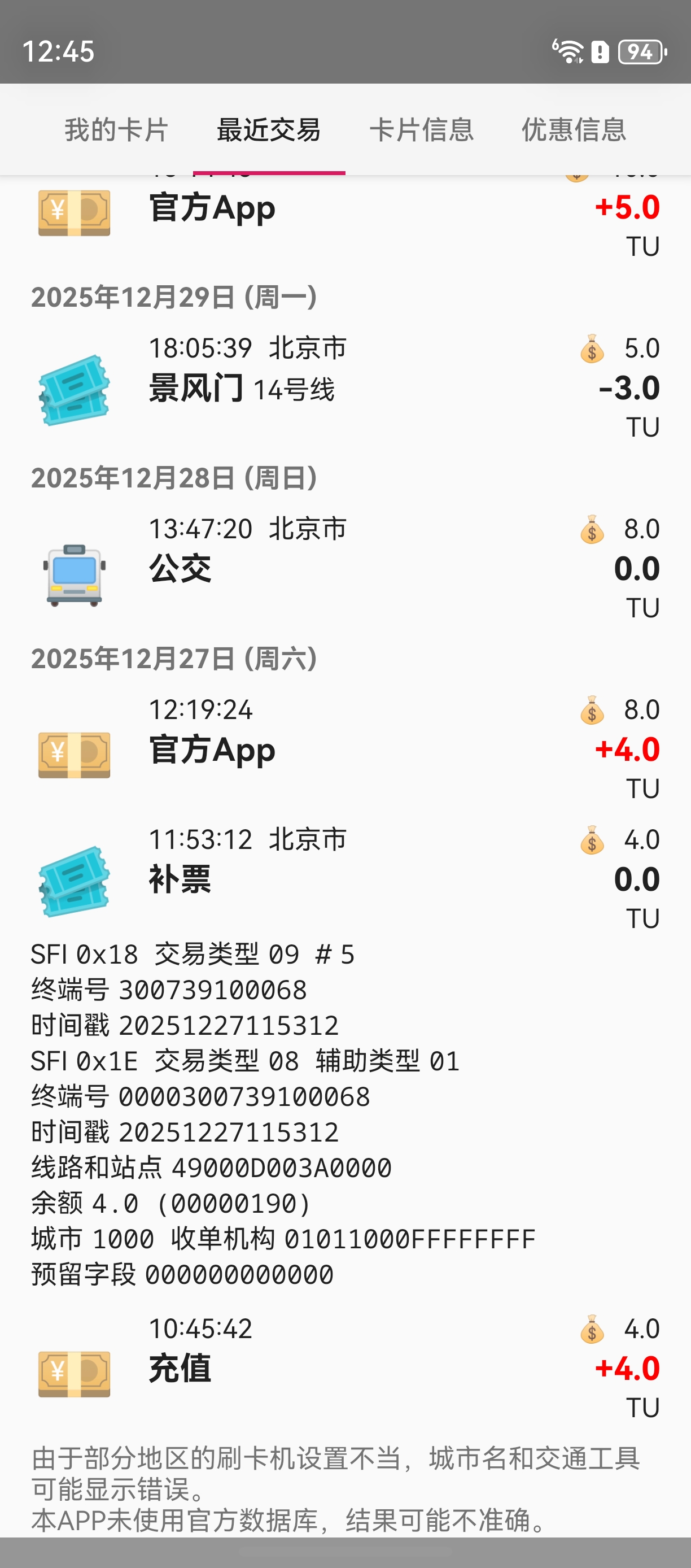
Task: Open the 卡片信息 tab
Action: coord(422,130)
